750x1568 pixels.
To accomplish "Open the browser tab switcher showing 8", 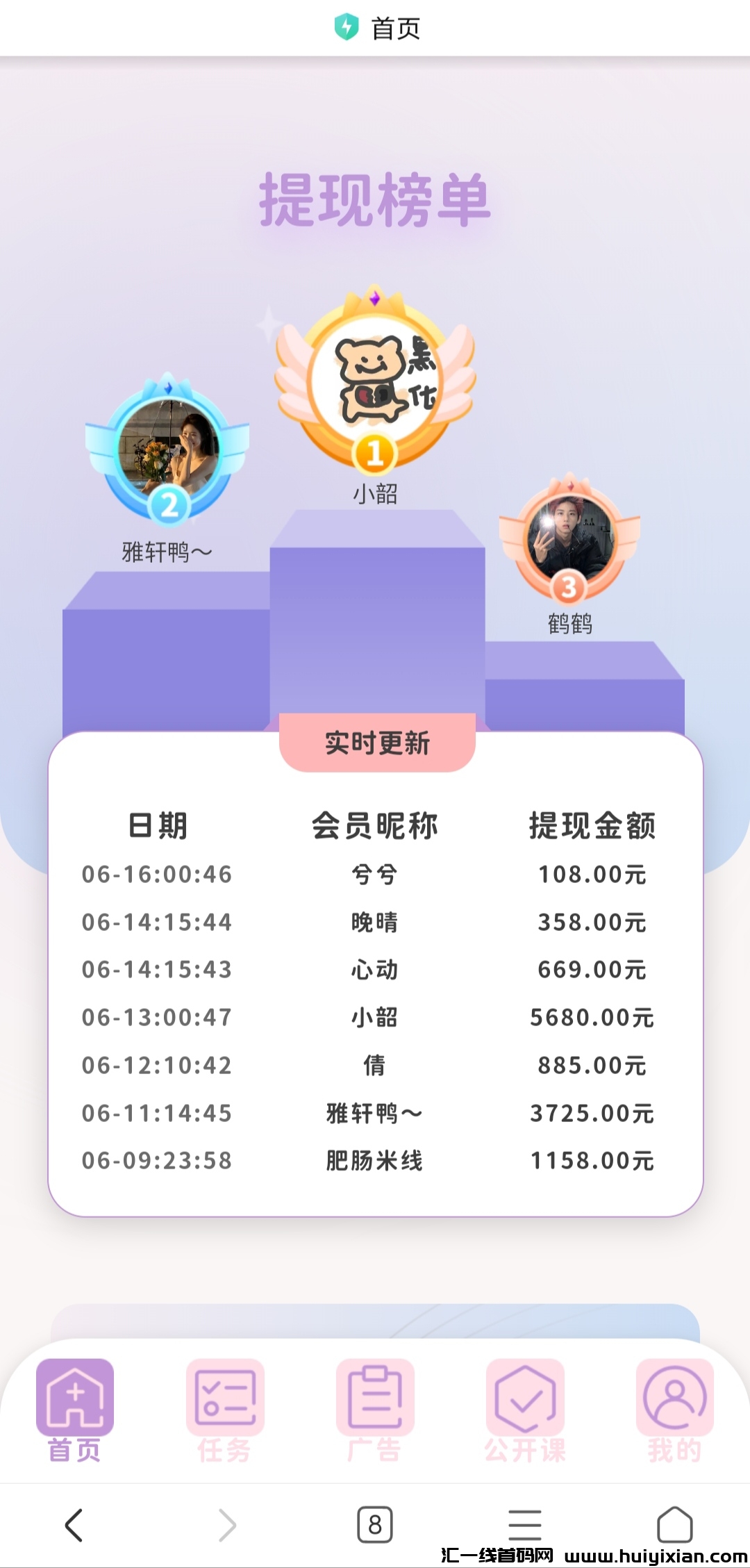I will tap(375, 1525).
